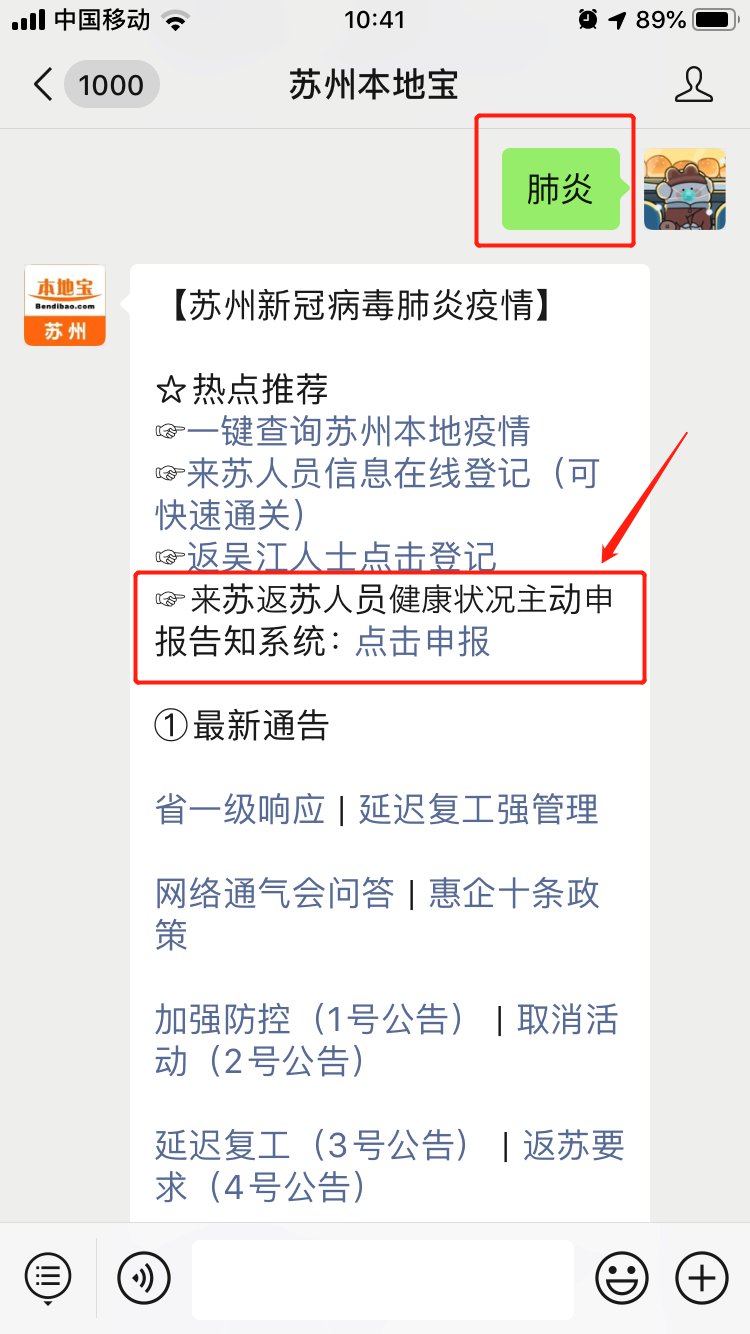750x1334 pixels.
Task: Open 加强防控（1号公告）
Action: (310, 1020)
